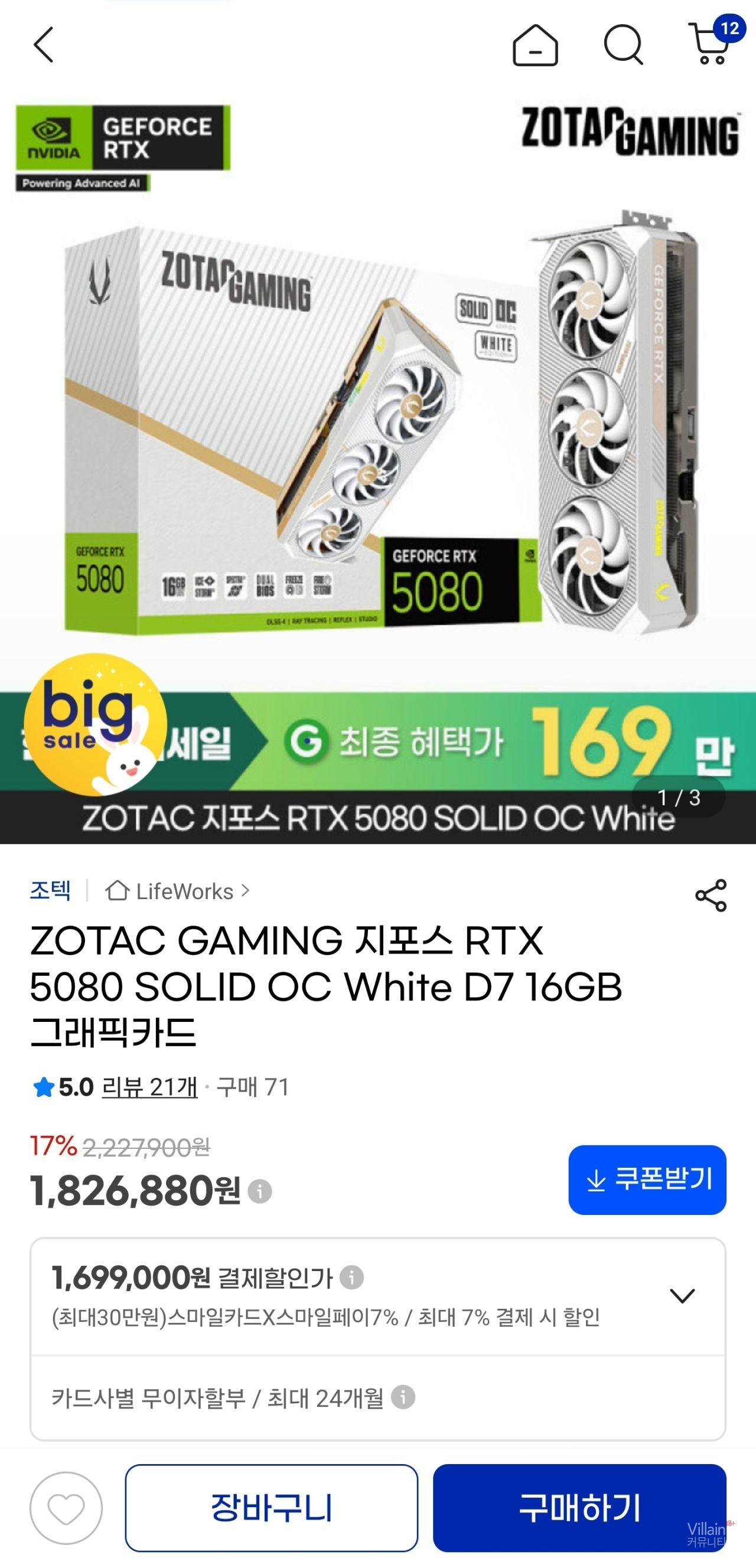Open search from the top bar
Screen dimensions: 756x1568
(x=623, y=45)
